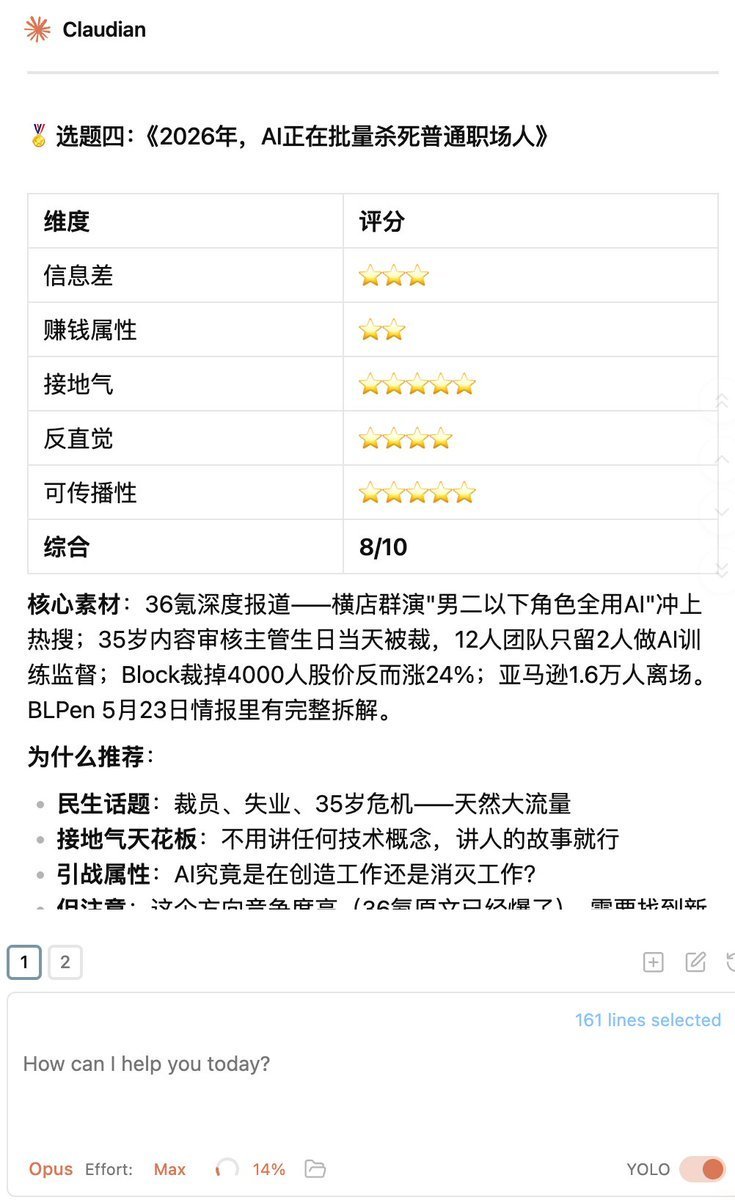Open the folder icon for external context
Image resolution: width=735 pixels, height=1200 pixels.
[316, 1169]
